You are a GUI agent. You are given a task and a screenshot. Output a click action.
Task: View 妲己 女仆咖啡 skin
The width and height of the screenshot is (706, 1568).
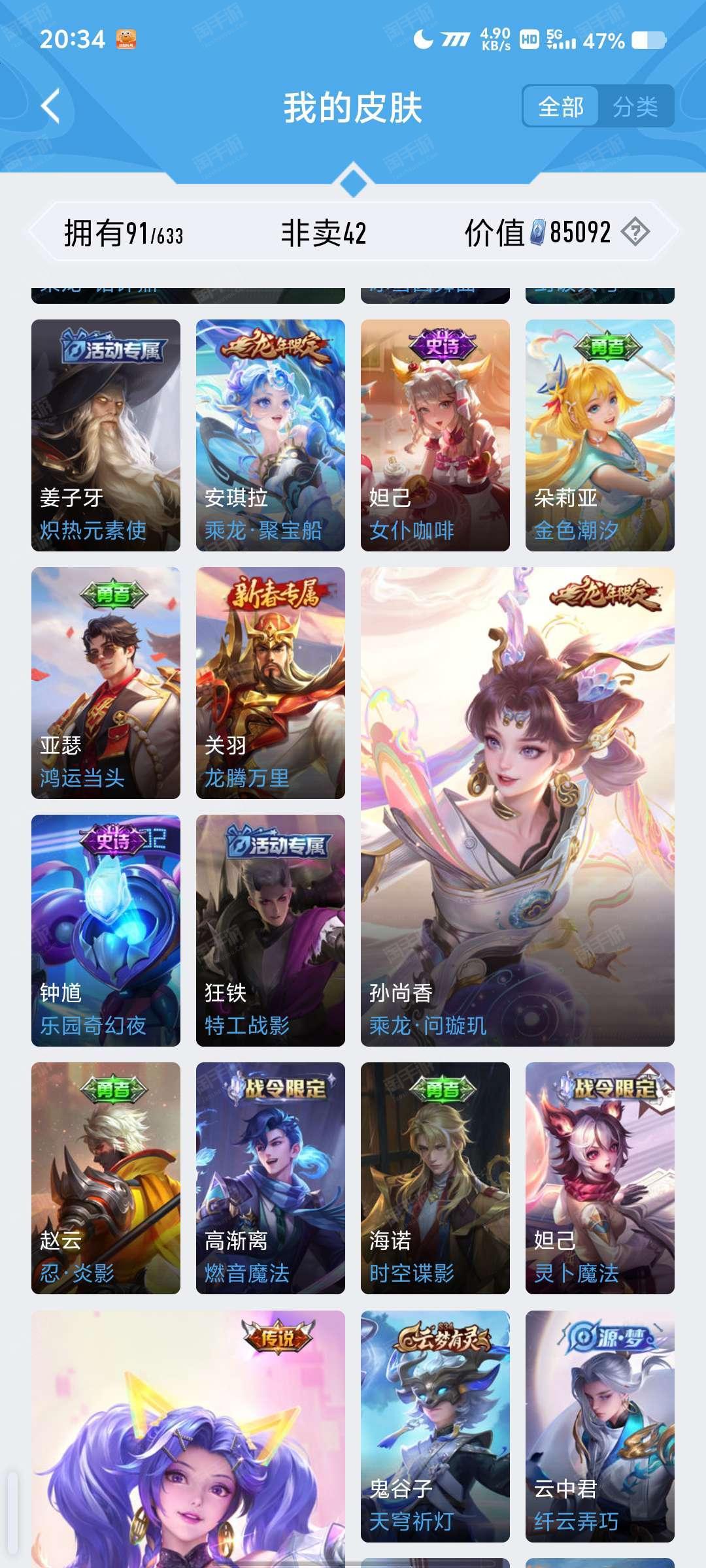pyautogui.click(x=435, y=435)
